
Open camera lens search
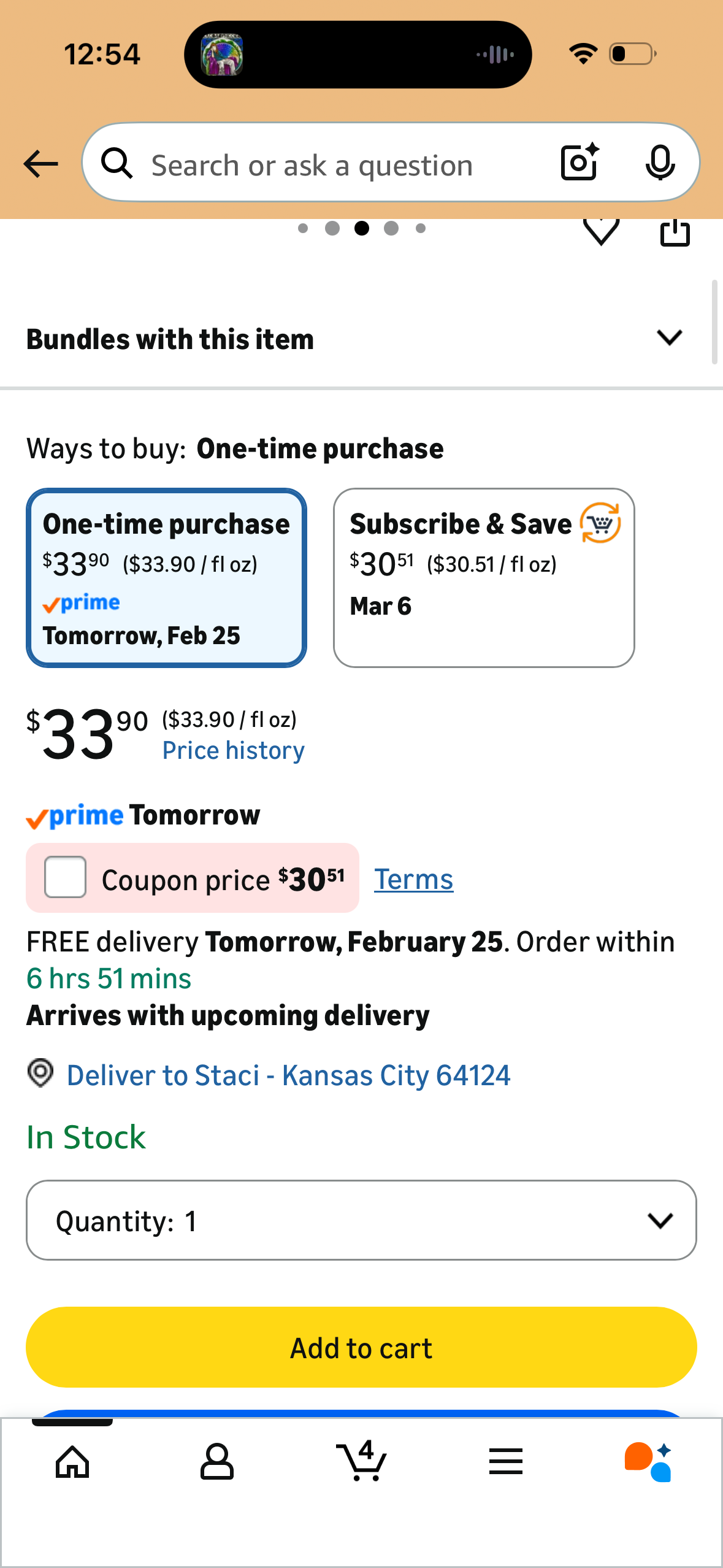point(579,163)
